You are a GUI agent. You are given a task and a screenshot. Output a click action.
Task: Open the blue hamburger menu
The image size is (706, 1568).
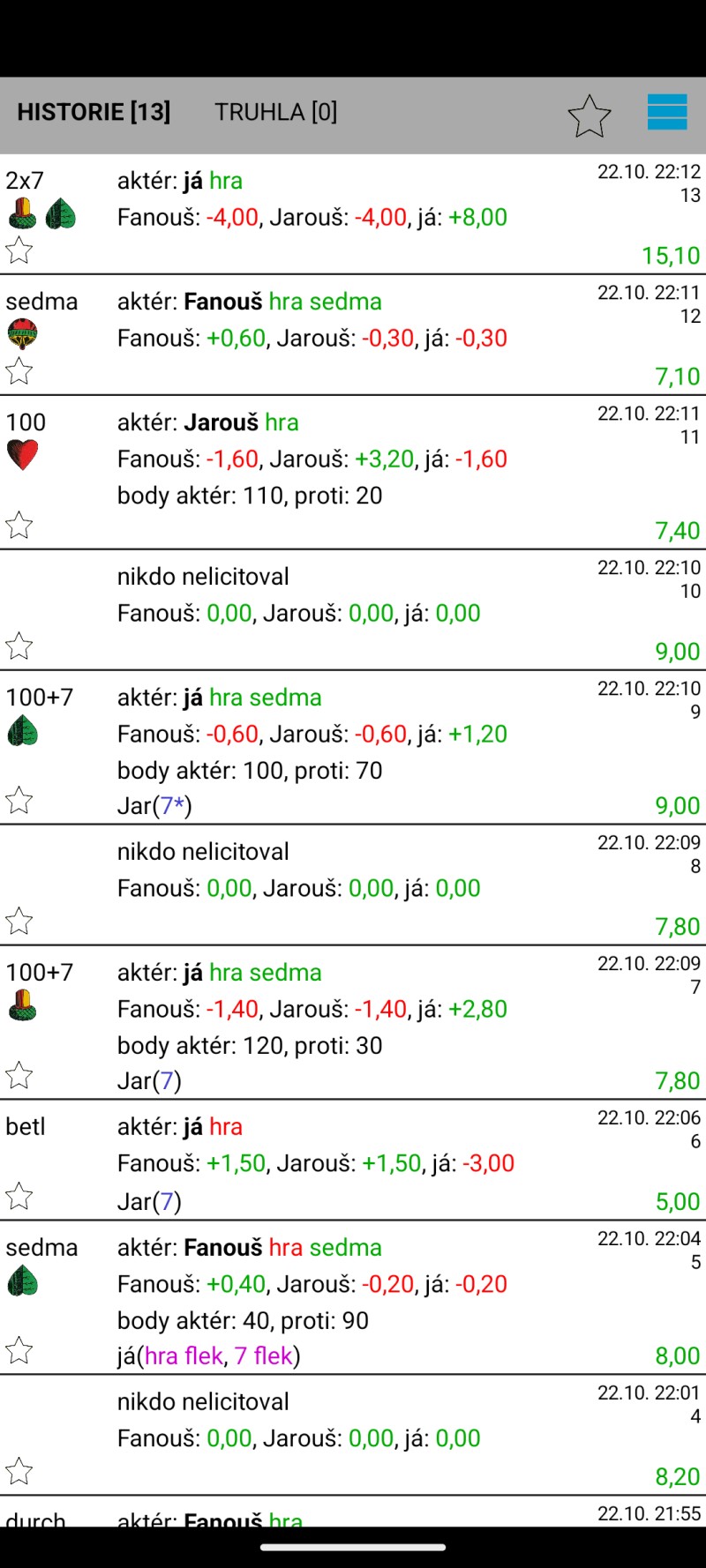point(667,112)
